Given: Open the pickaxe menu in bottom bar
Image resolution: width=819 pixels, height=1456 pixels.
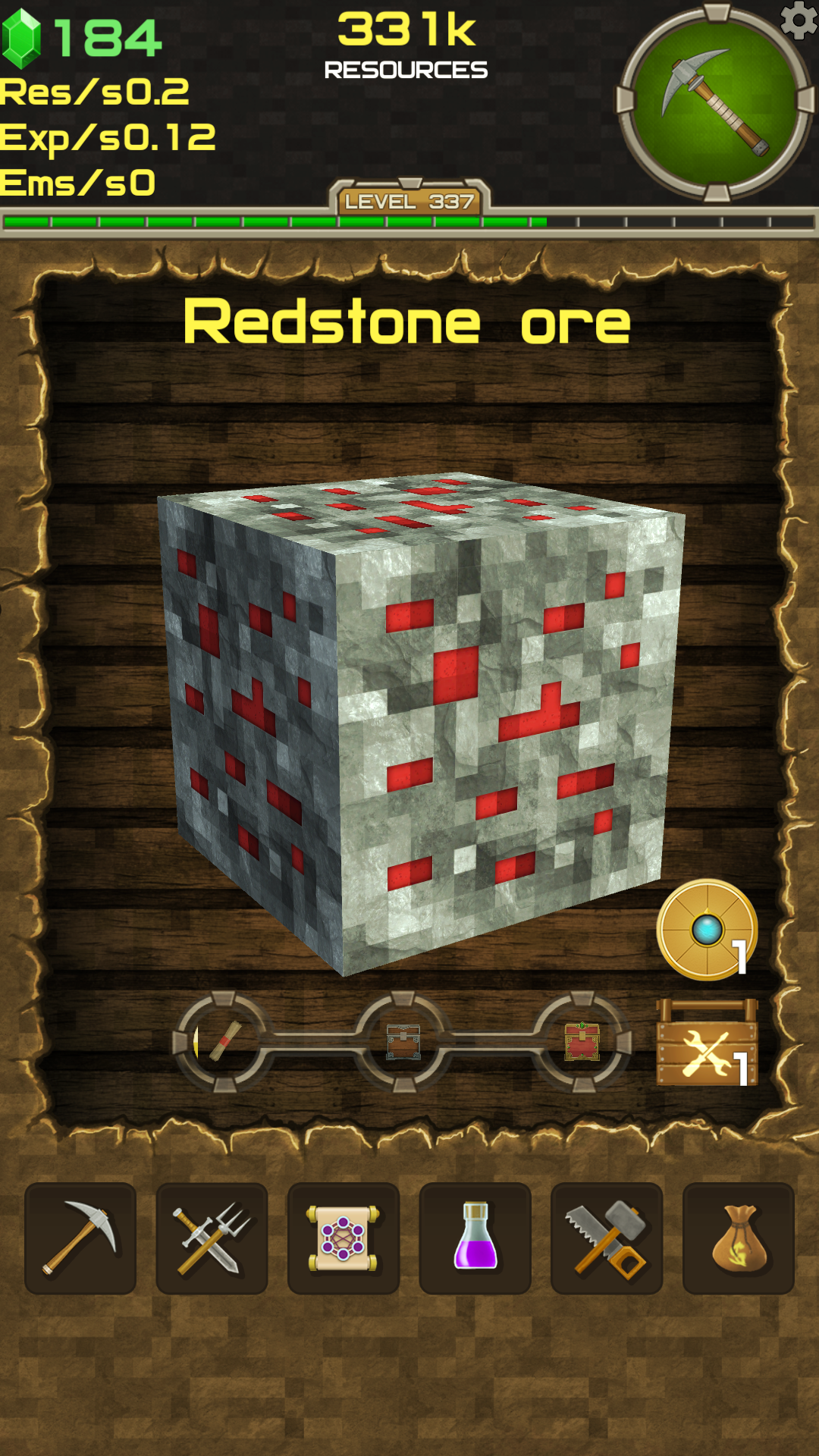Looking at the screenshot, I should 80,1238.
